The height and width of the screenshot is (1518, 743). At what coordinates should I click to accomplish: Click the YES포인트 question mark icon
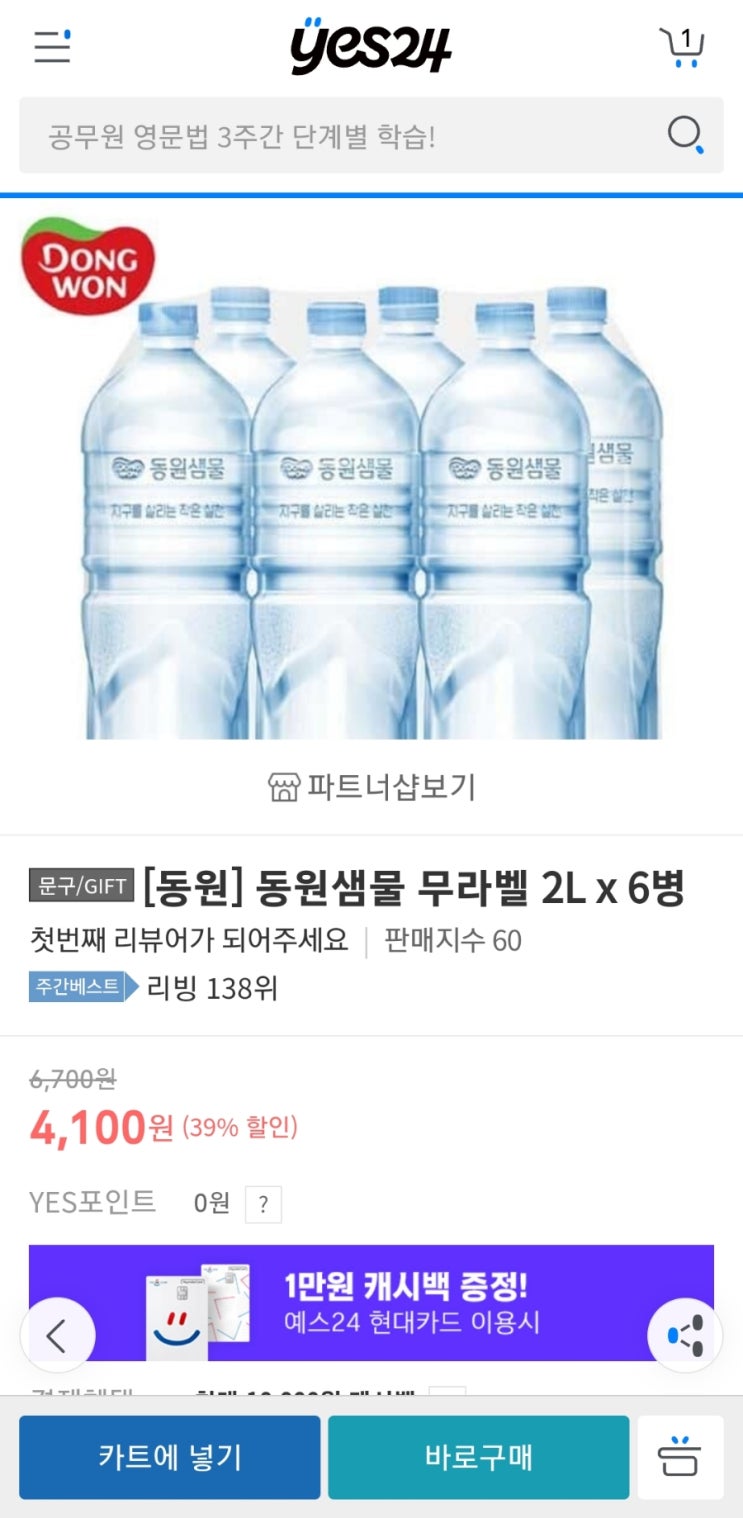tap(263, 1205)
